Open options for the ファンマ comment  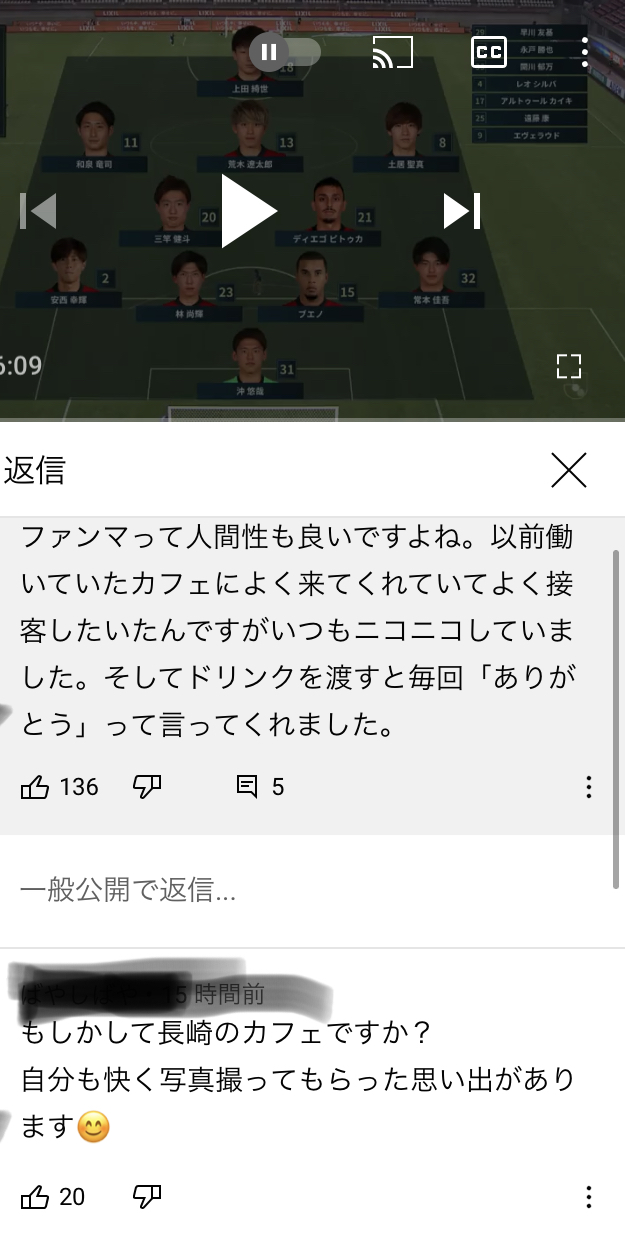tap(589, 787)
